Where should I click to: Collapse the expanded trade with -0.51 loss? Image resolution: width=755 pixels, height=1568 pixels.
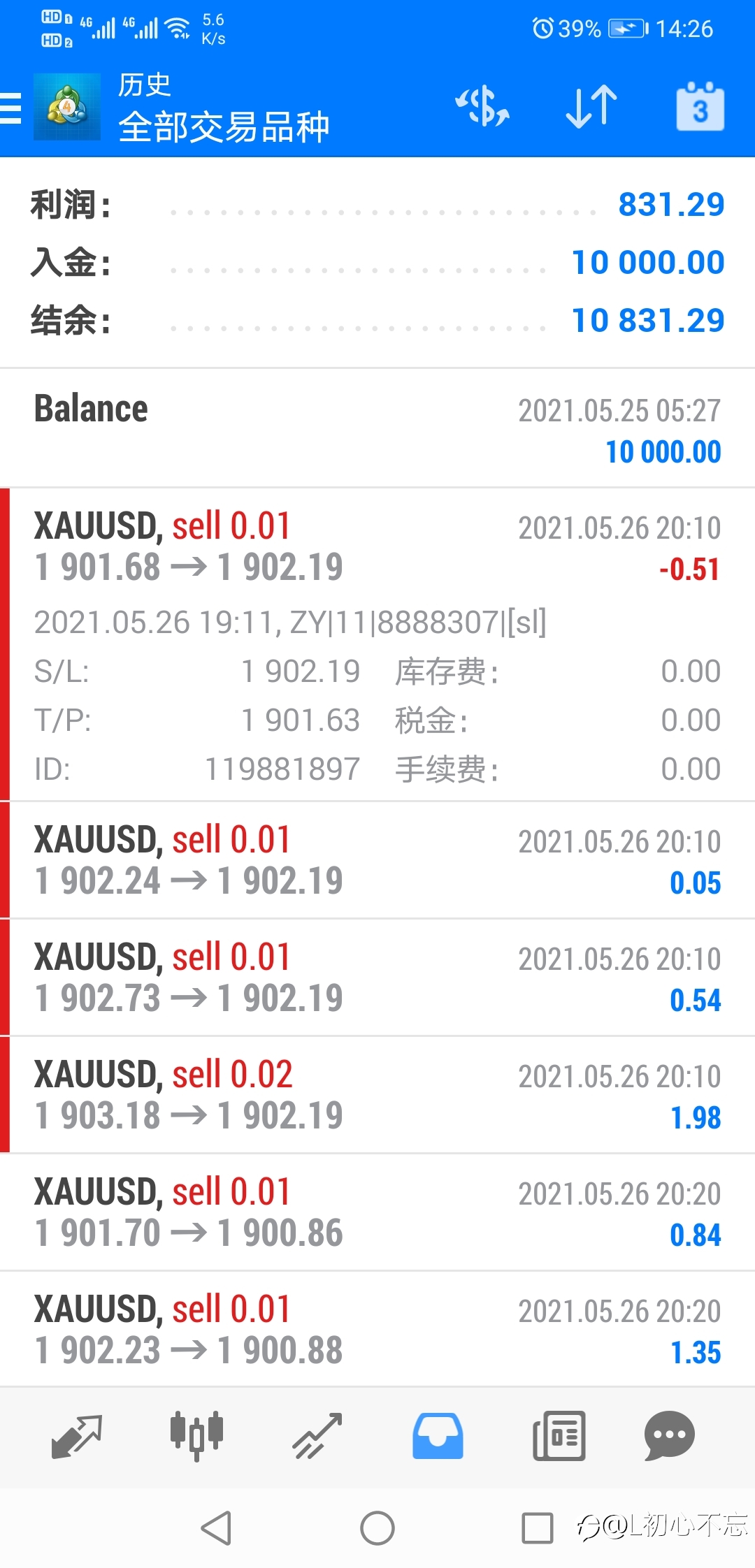pos(377,644)
